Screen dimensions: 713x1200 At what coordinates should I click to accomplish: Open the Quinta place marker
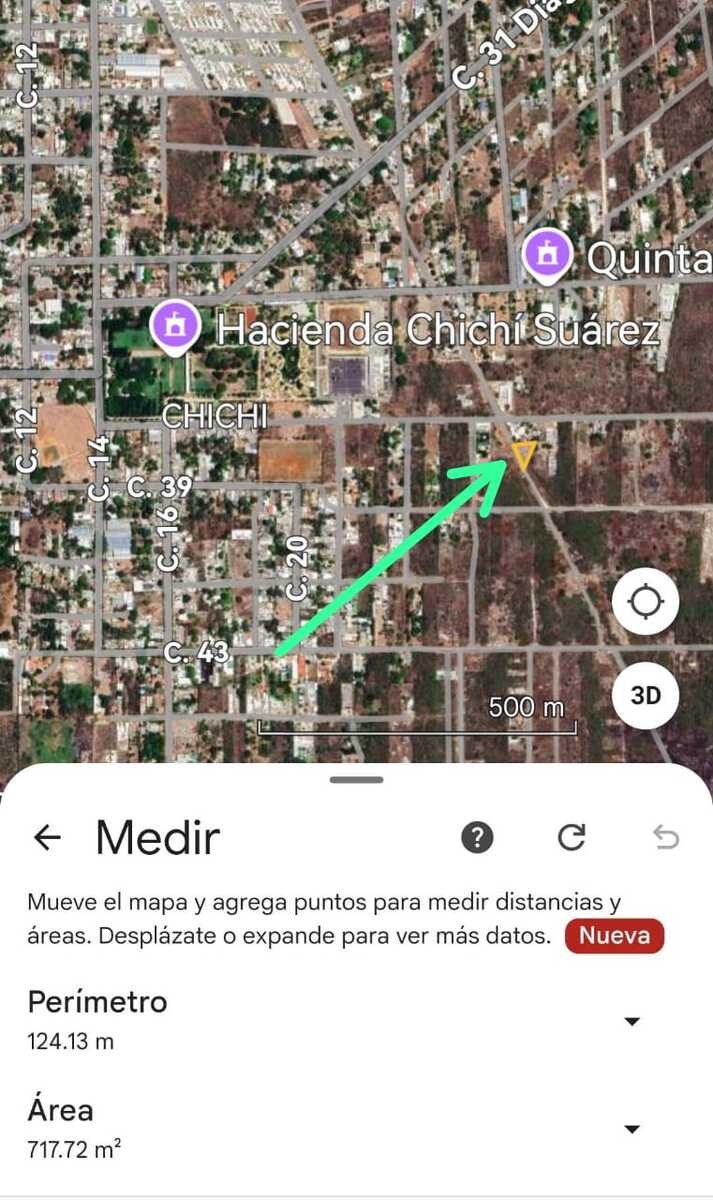(547, 255)
